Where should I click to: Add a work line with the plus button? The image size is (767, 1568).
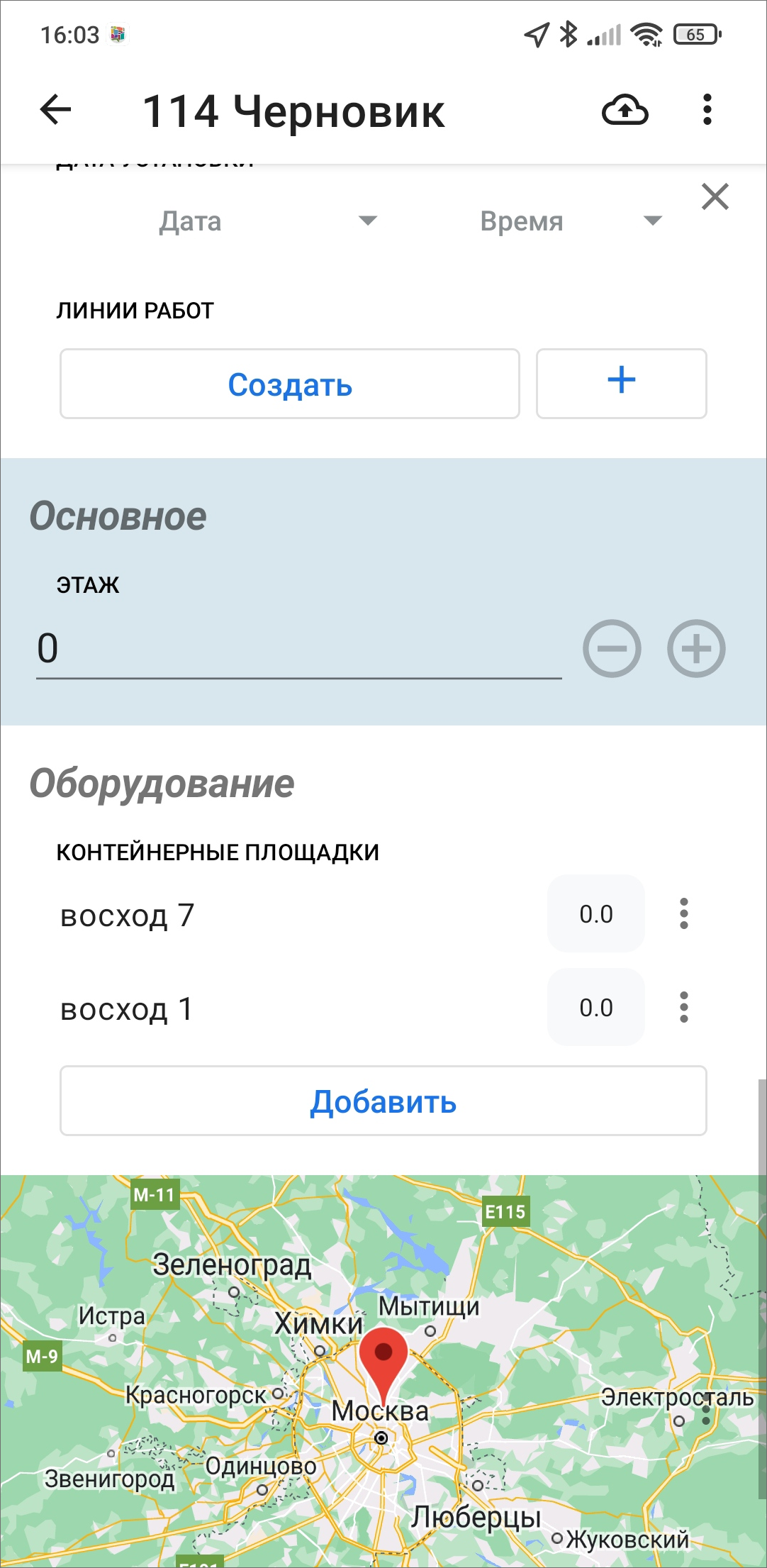(x=621, y=384)
